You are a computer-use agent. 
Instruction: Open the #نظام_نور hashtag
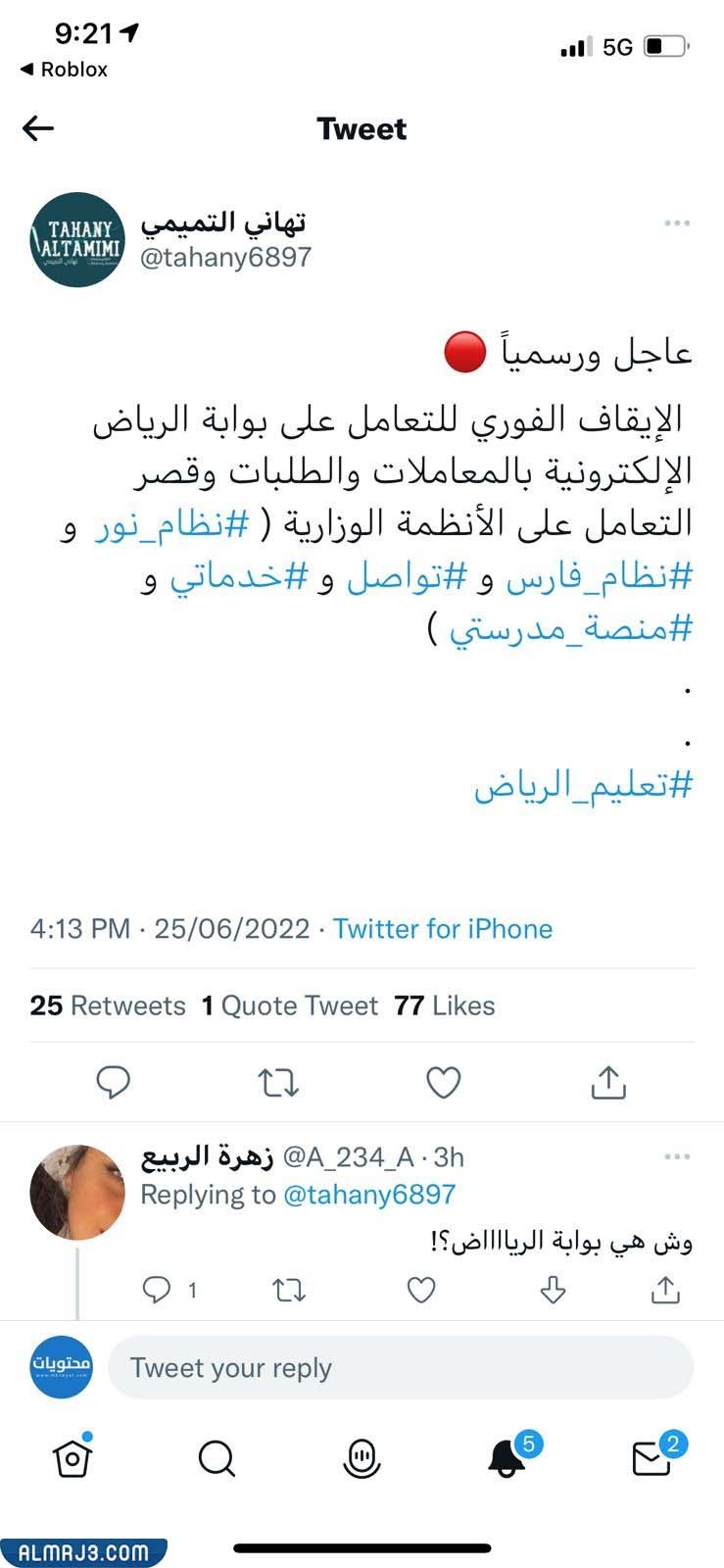point(172,525)
